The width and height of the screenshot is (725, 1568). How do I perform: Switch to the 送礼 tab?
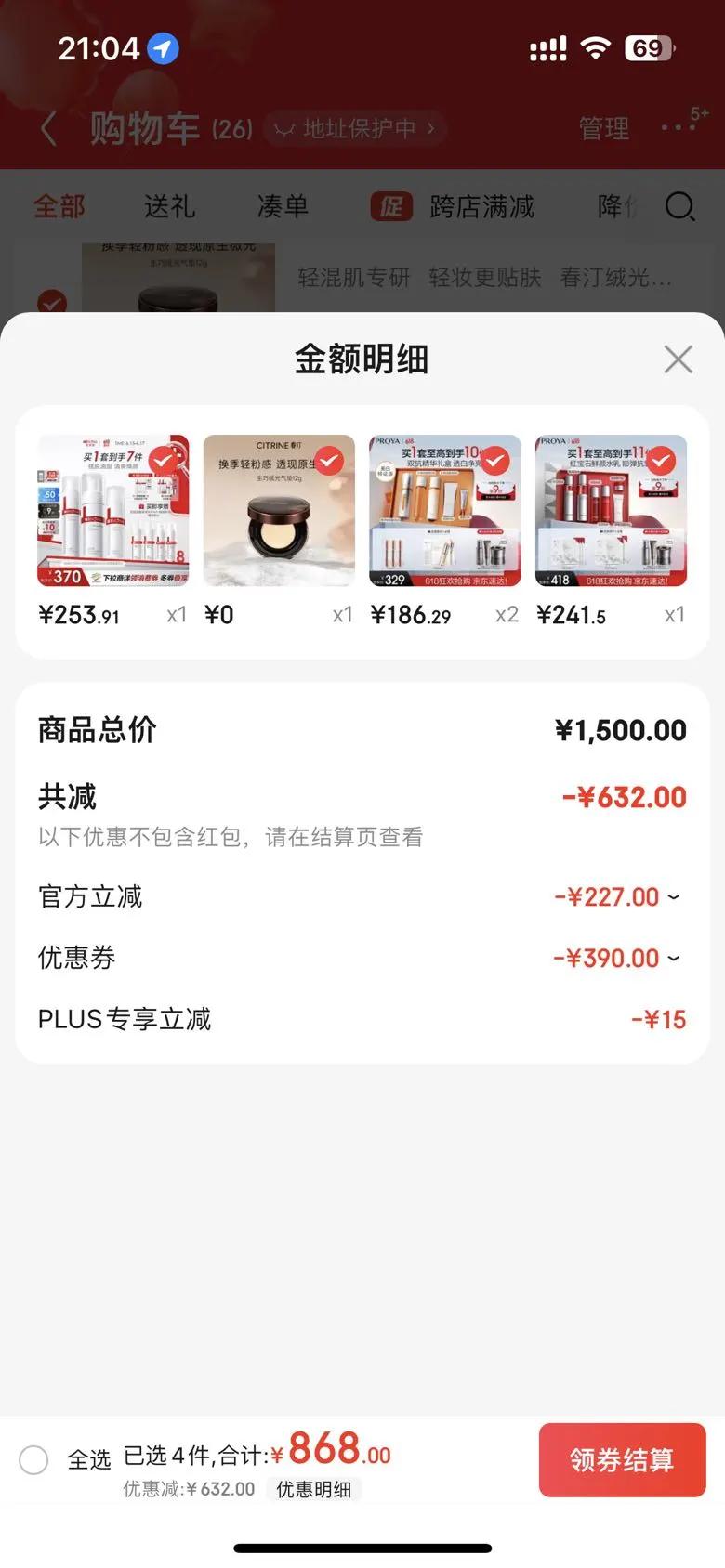[168, 206]
